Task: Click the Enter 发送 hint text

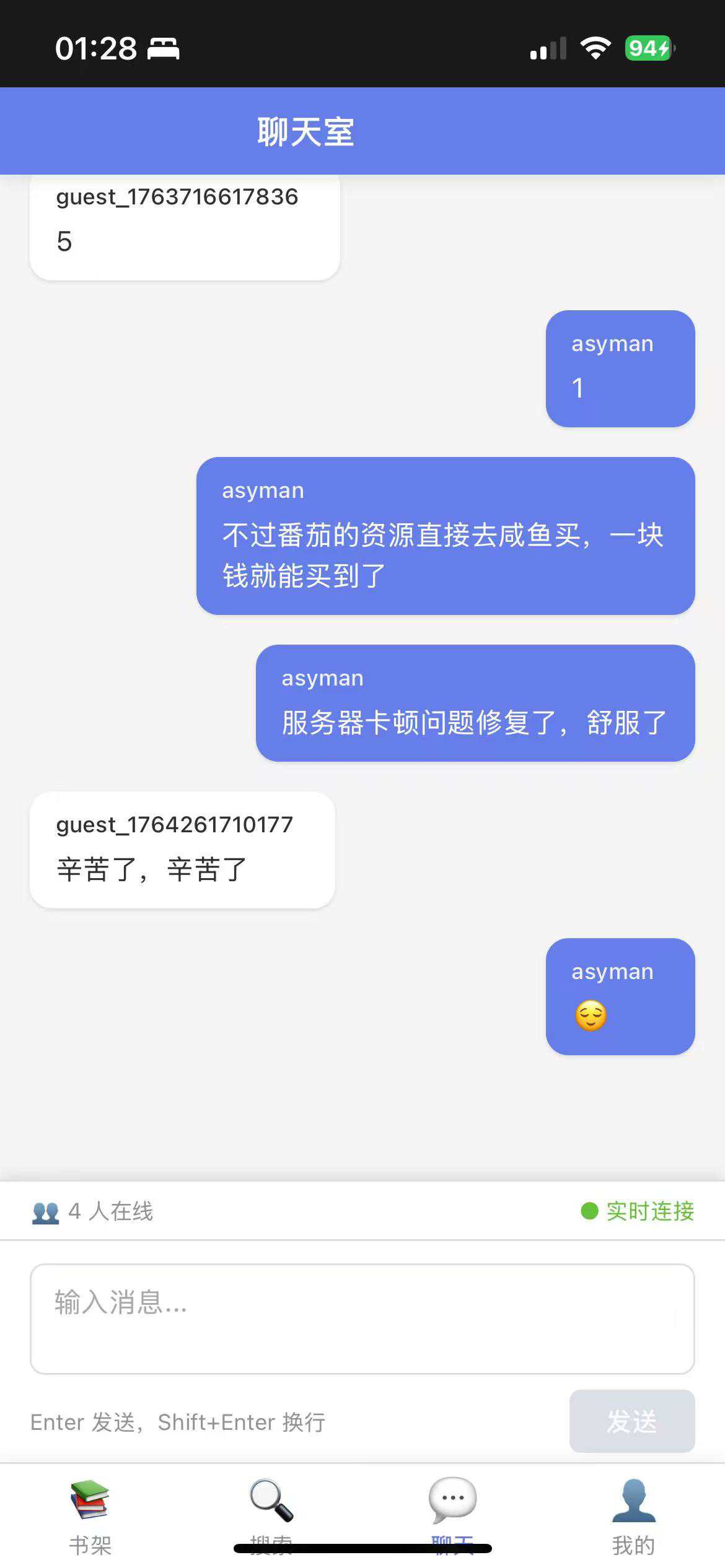Action: (177, 1422)
